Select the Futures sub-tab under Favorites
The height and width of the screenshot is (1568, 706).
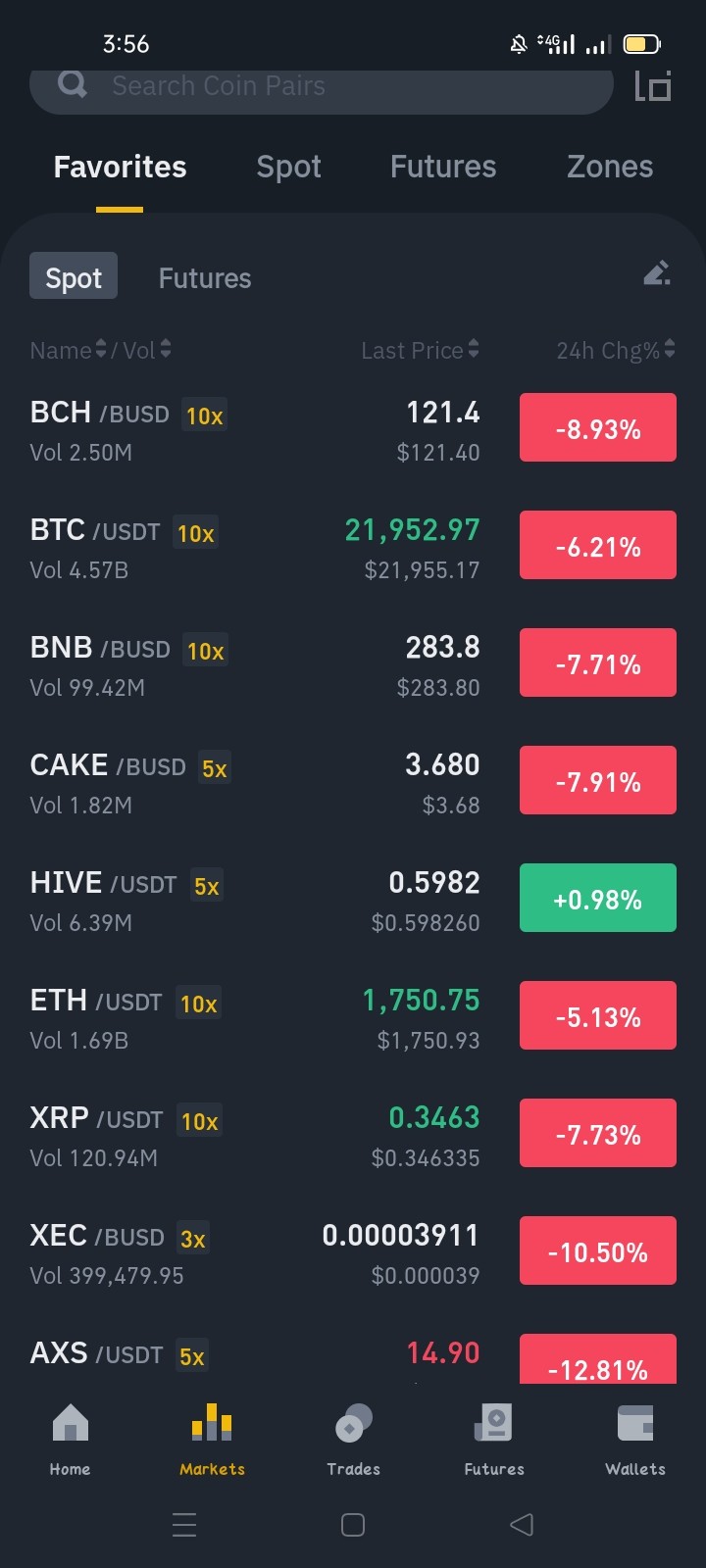pyautogui.click(x=205, y=278)
